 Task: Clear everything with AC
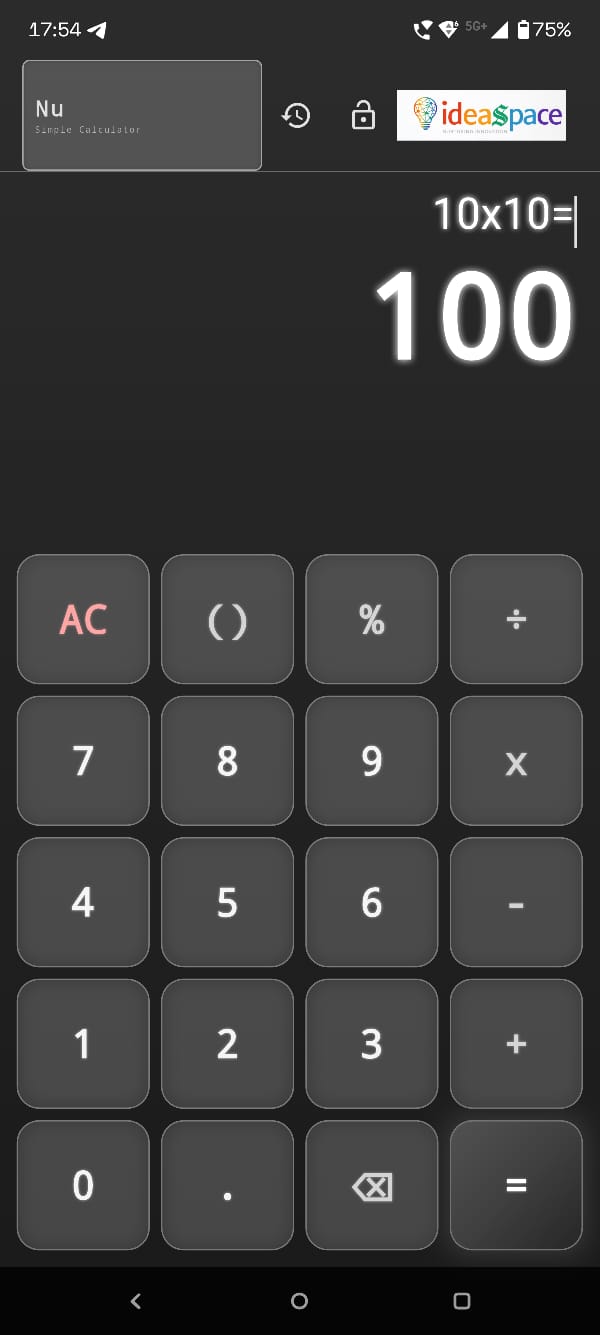[83, 620]
